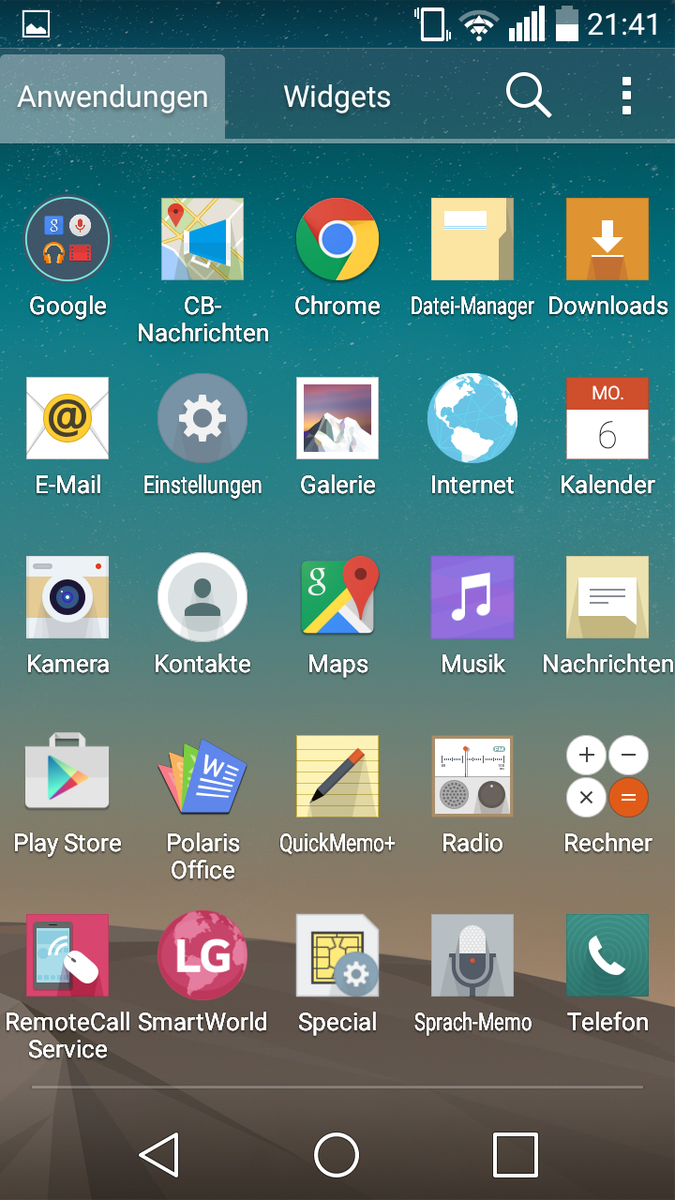Launch Google Maps
Image resolution: width=675 pixels, height=1200 pixels.
337,598
